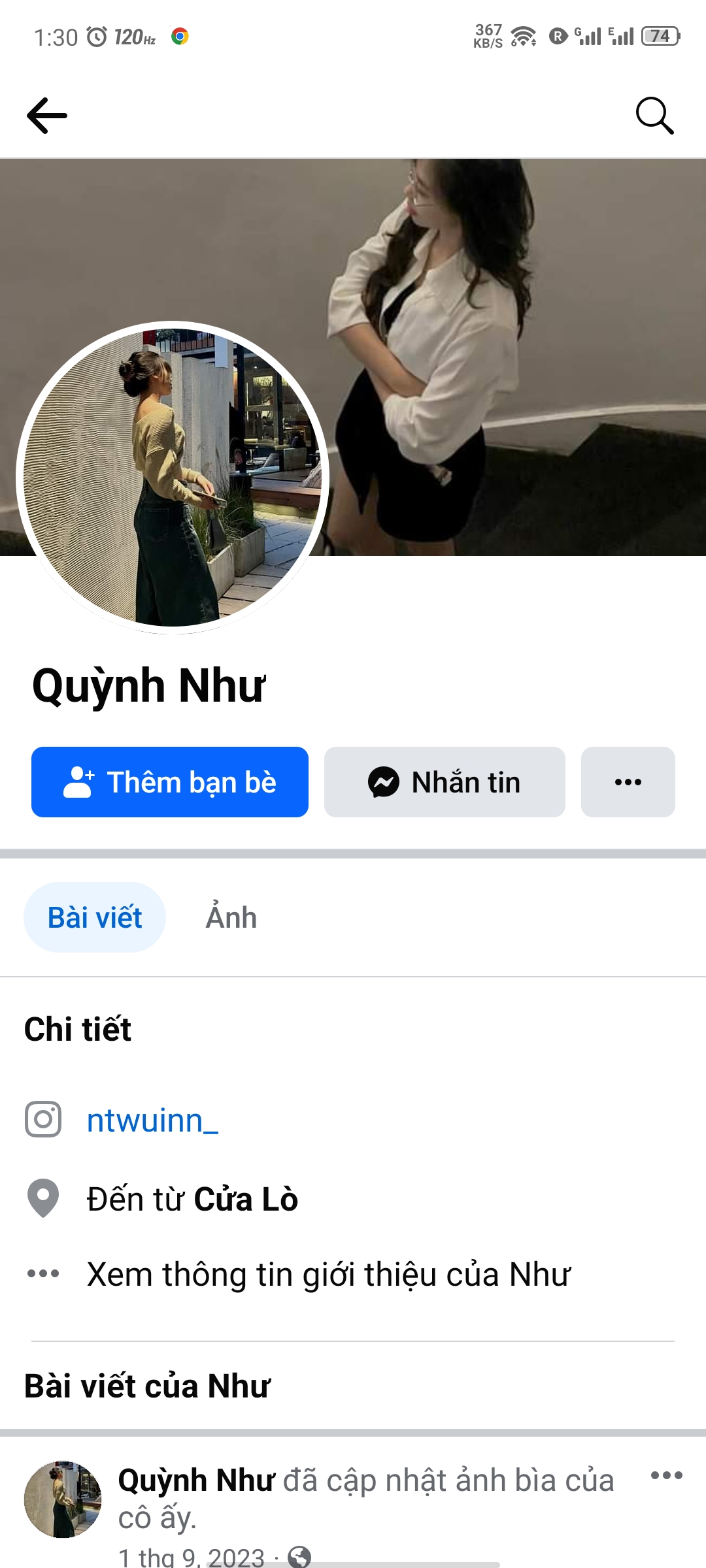
Task: Send a message via Nhắn tin
Action: pyautogui.click(x=445, y=782)
